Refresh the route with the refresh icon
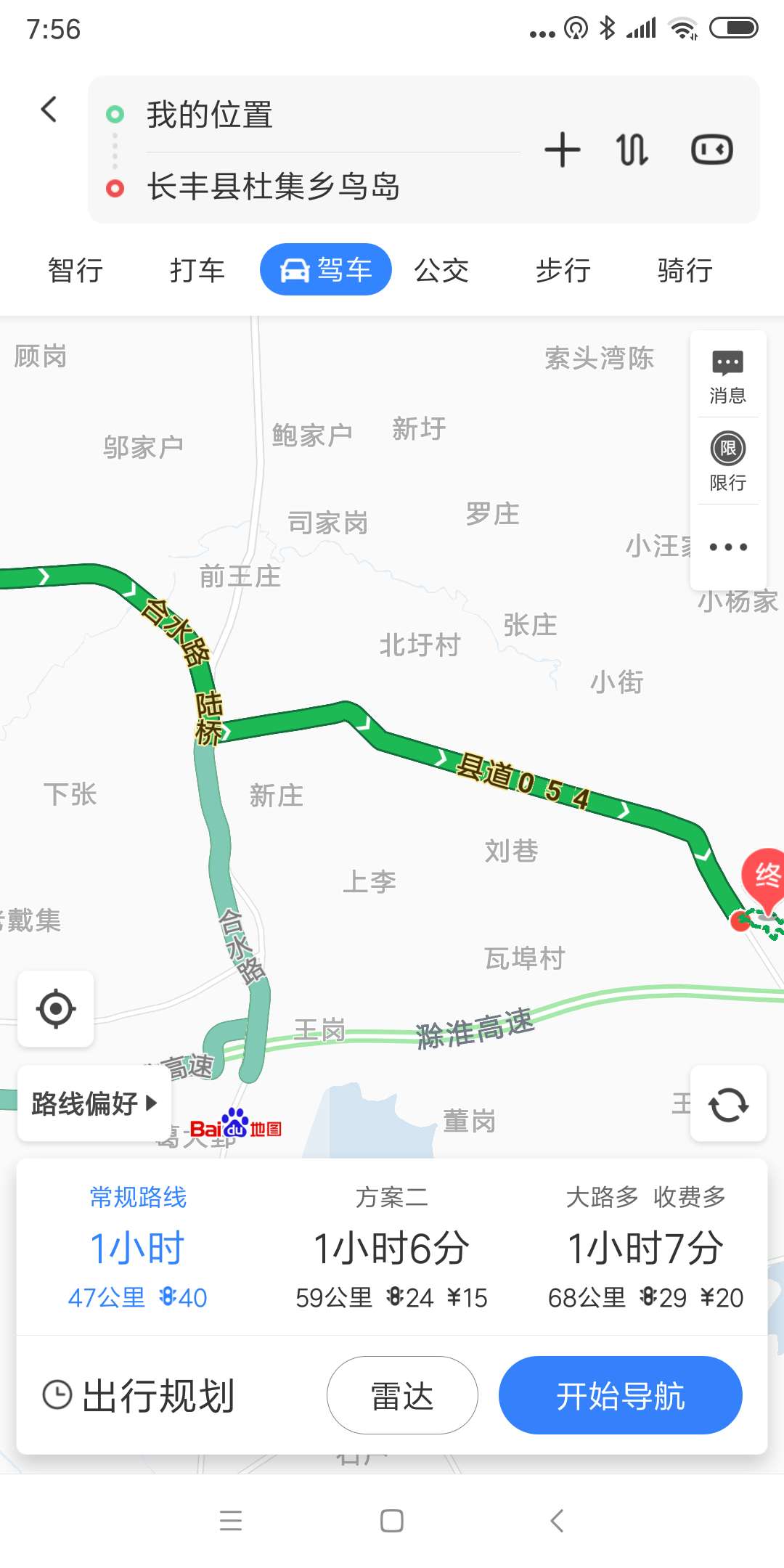Image resolution: width=784 pixels, height=1568 pixels. click(x=728, y=1104)
